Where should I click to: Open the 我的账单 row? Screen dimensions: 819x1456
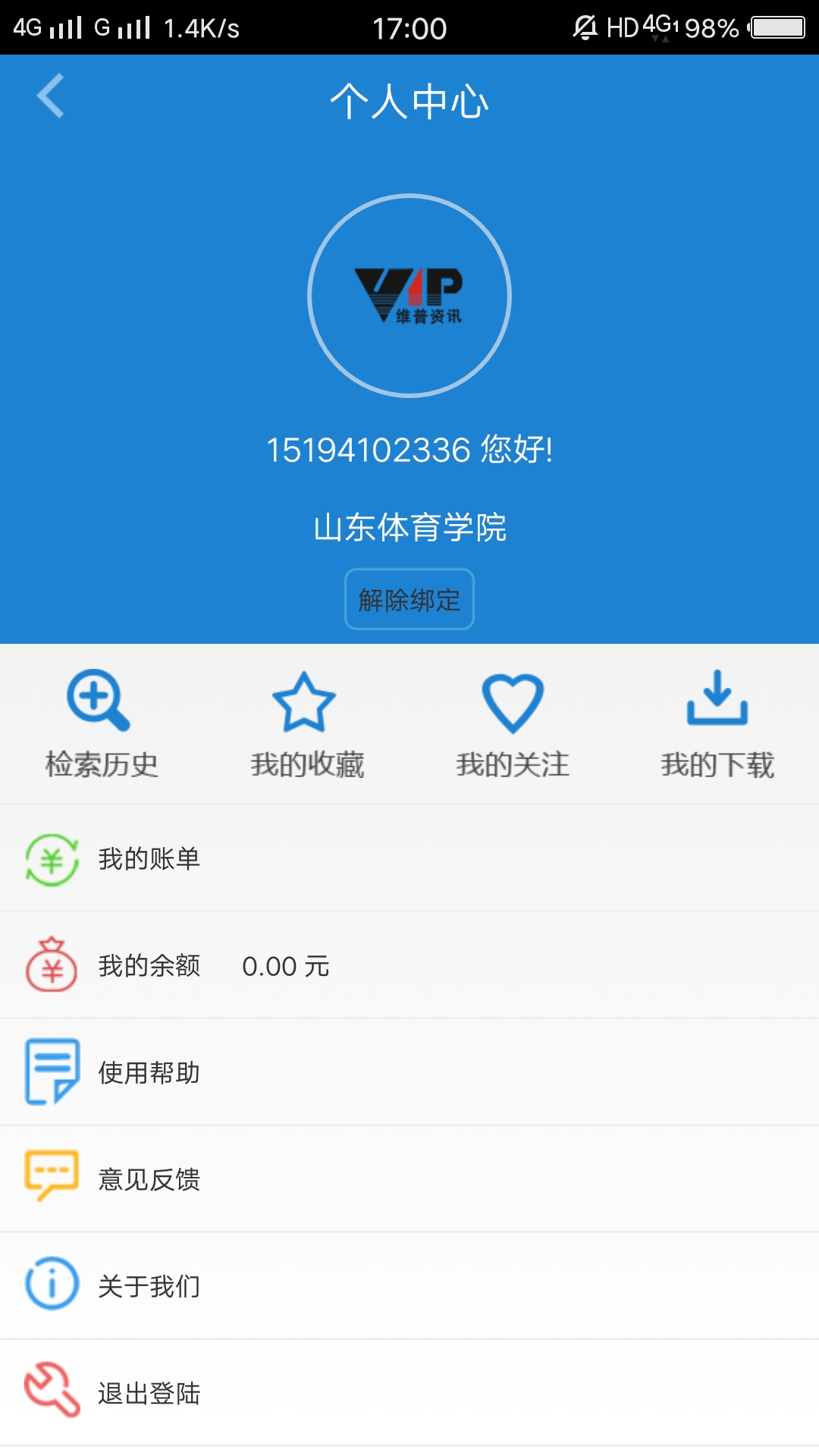pyautogui.click(x=409, y=858)
